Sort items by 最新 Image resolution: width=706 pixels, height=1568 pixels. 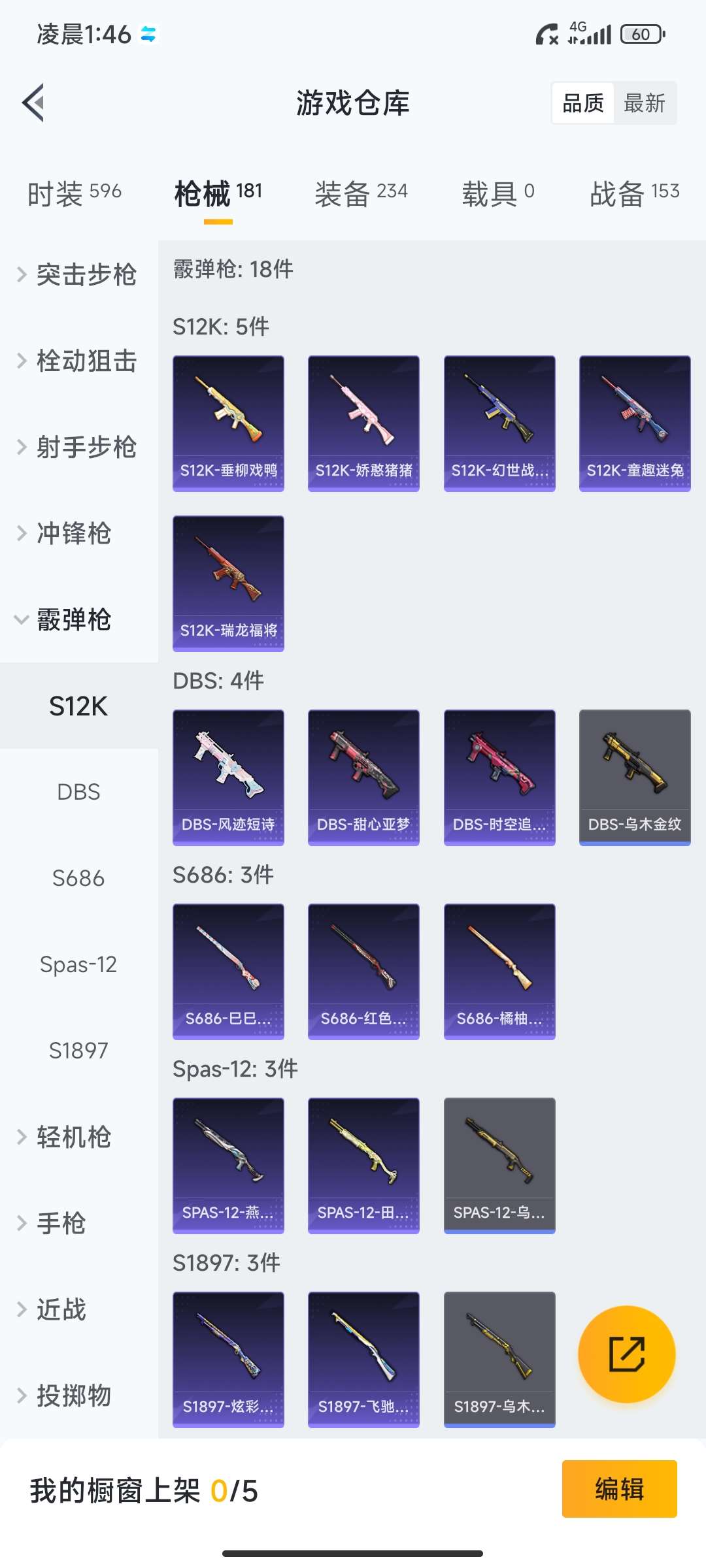[x=644, y=103]
